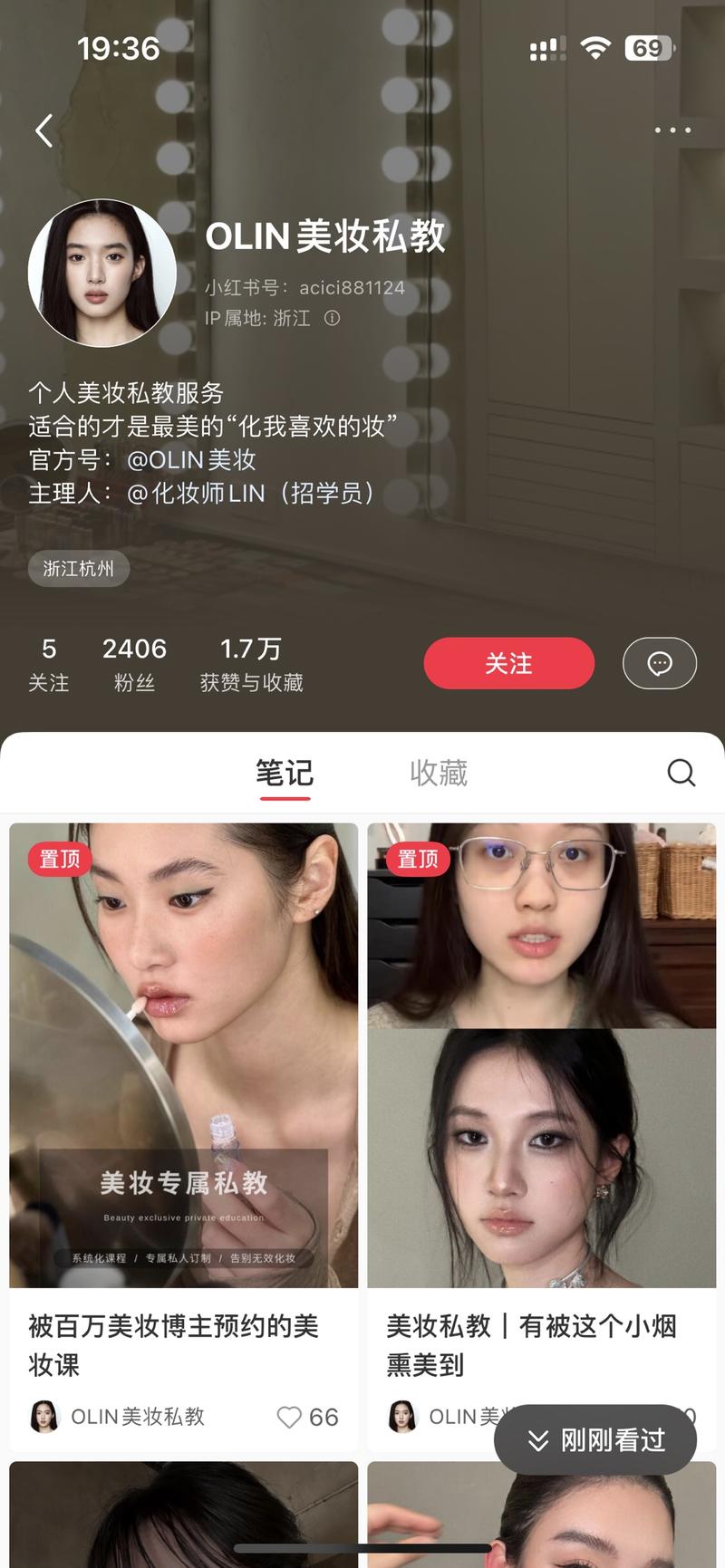Collapse the 刚刚看过 banner with its chevron

[538, 1440]
